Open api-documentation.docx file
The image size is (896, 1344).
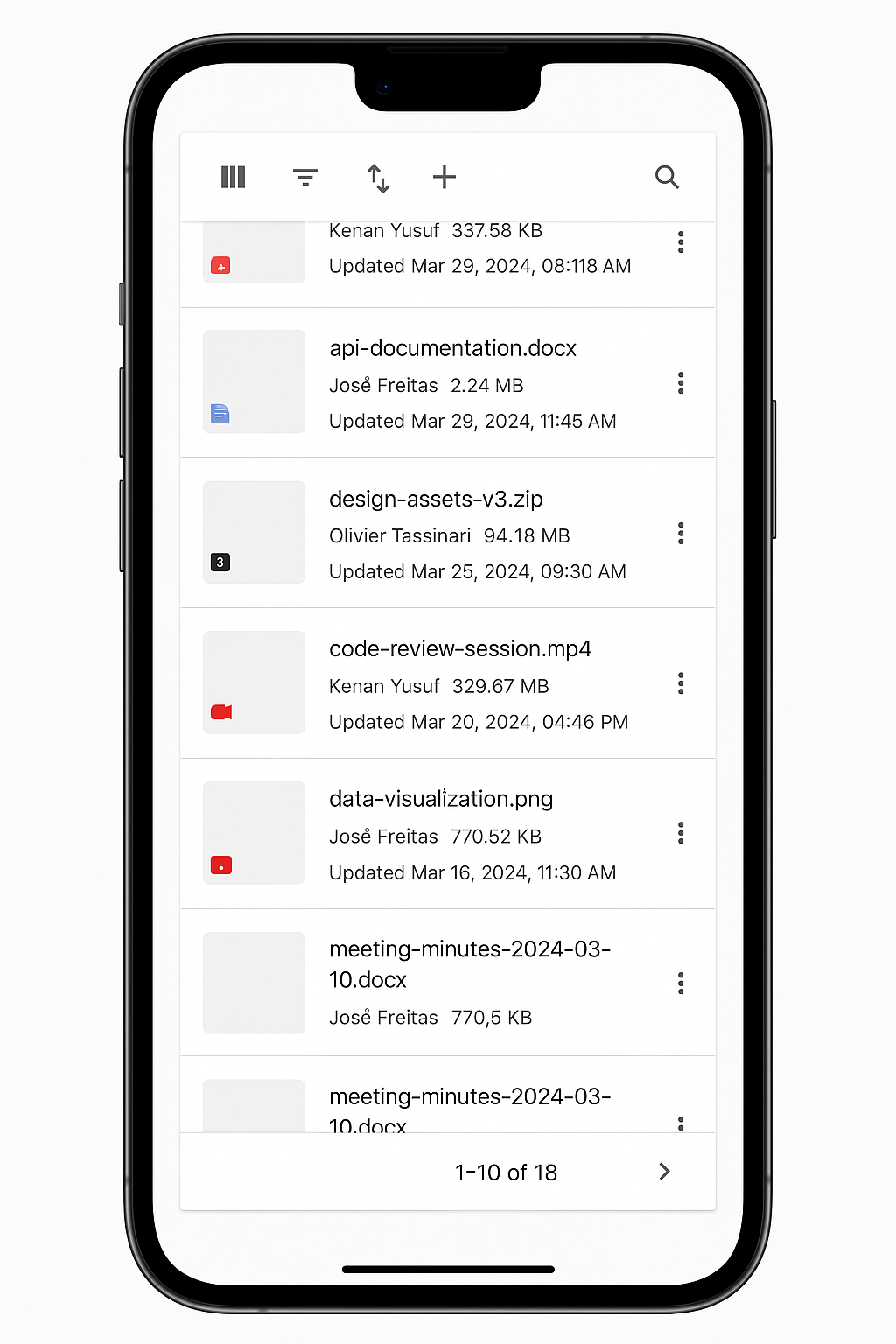[452, 349]
